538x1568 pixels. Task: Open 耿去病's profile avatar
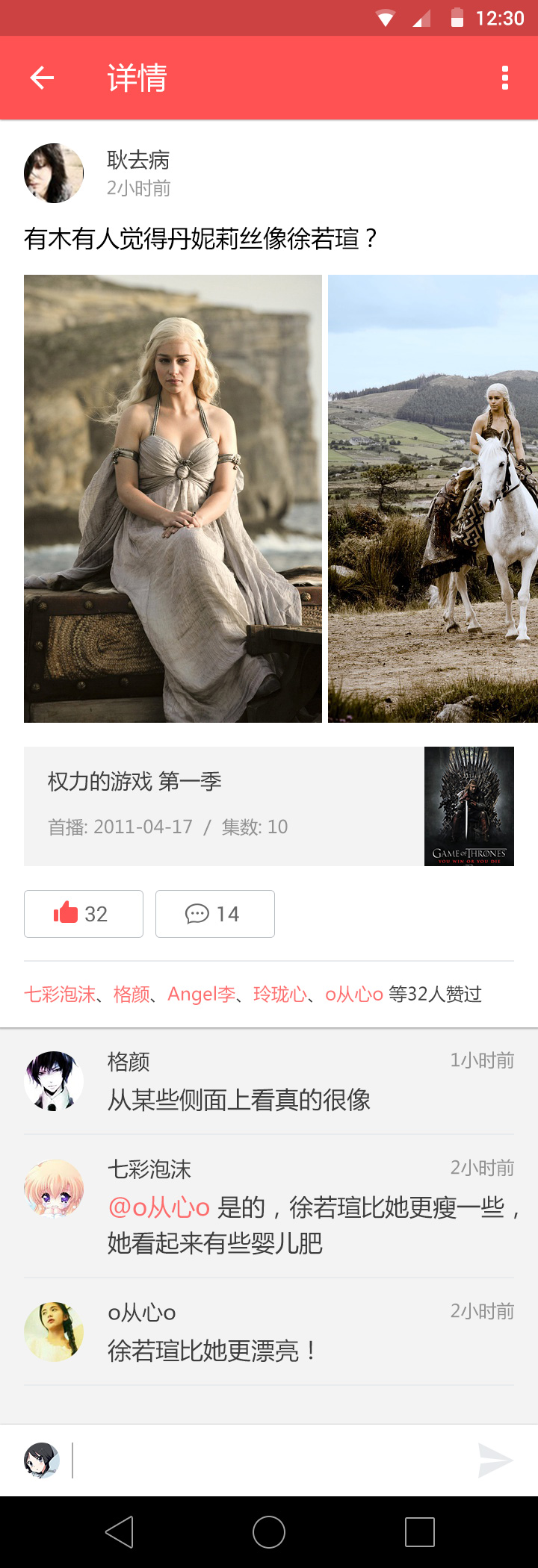pos(54,173)
